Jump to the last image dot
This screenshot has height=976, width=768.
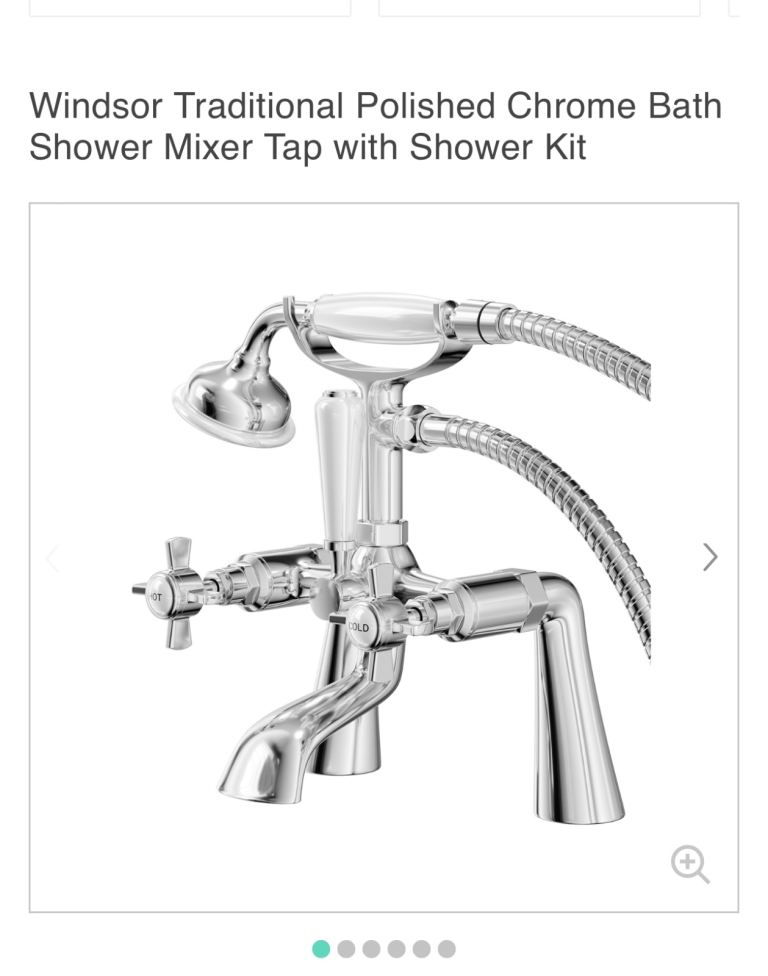pos(446,949)
